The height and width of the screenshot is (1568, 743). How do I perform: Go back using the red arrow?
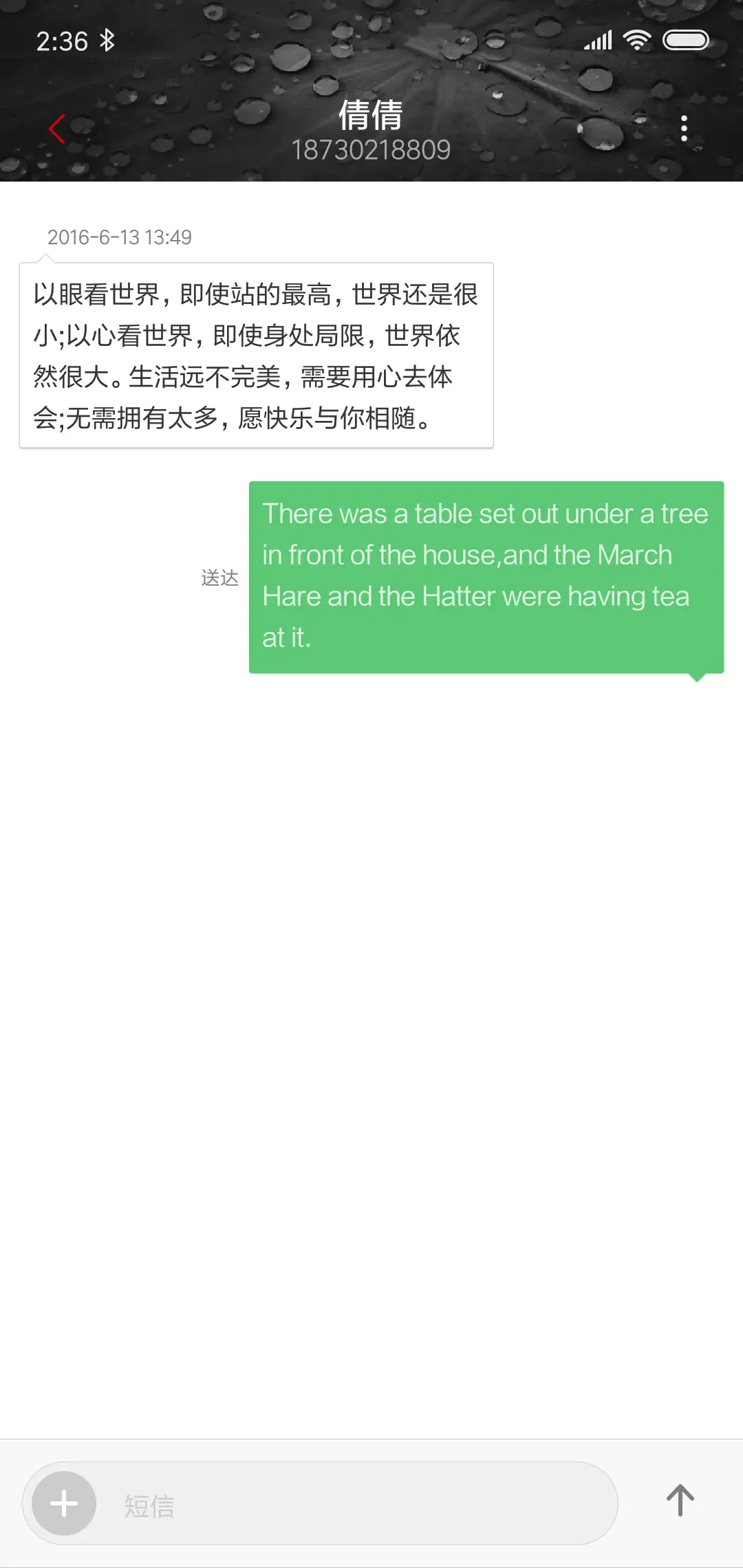tap(57, 129)
